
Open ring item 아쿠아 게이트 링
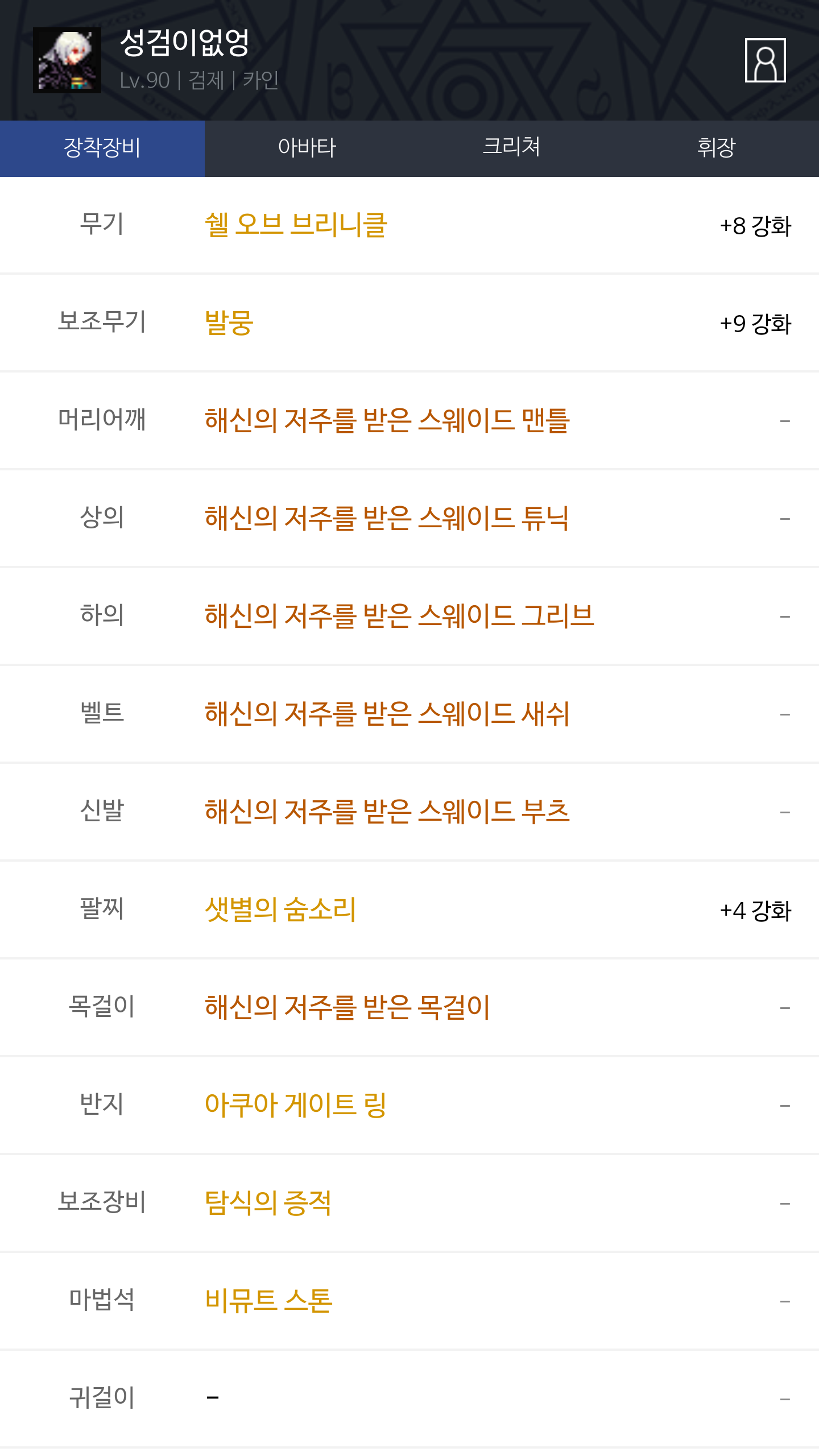pyautogui.click(x=296, y=1105)
